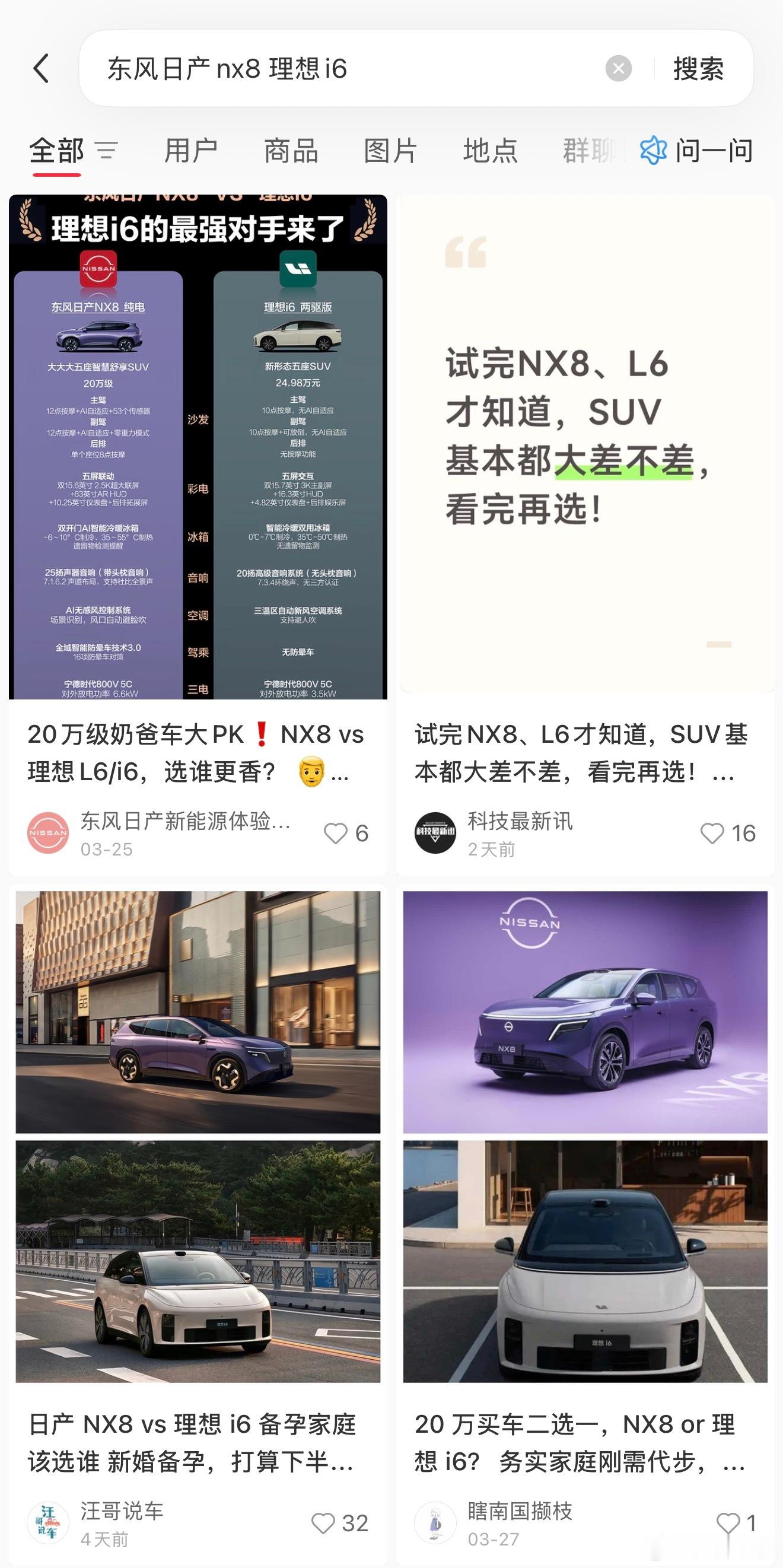Switch to the 图片 tab
The width and height of the screenshot is (783, 1568).
[x=390, y=151]
